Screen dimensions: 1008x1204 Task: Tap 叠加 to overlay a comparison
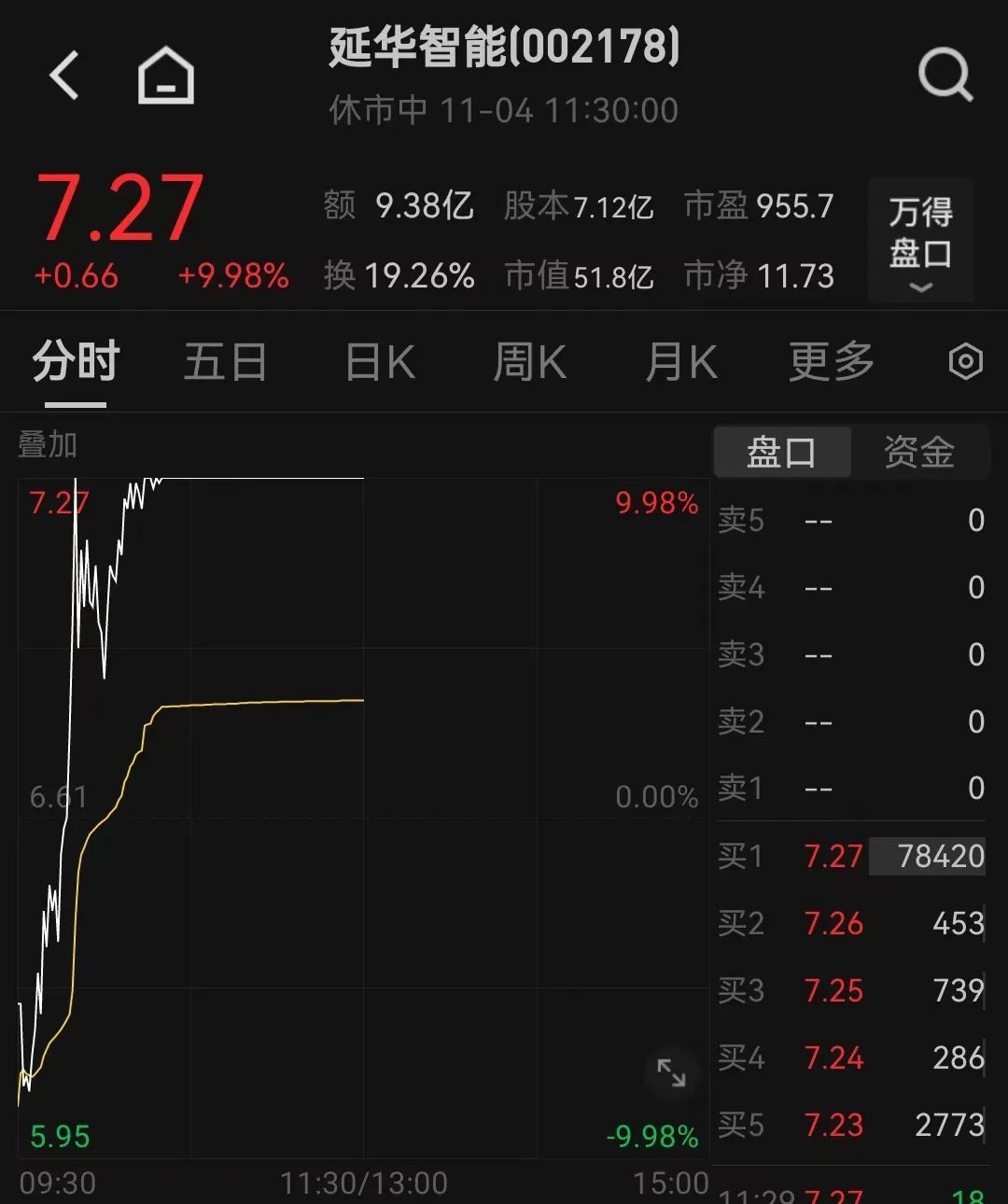pos(48,445)
